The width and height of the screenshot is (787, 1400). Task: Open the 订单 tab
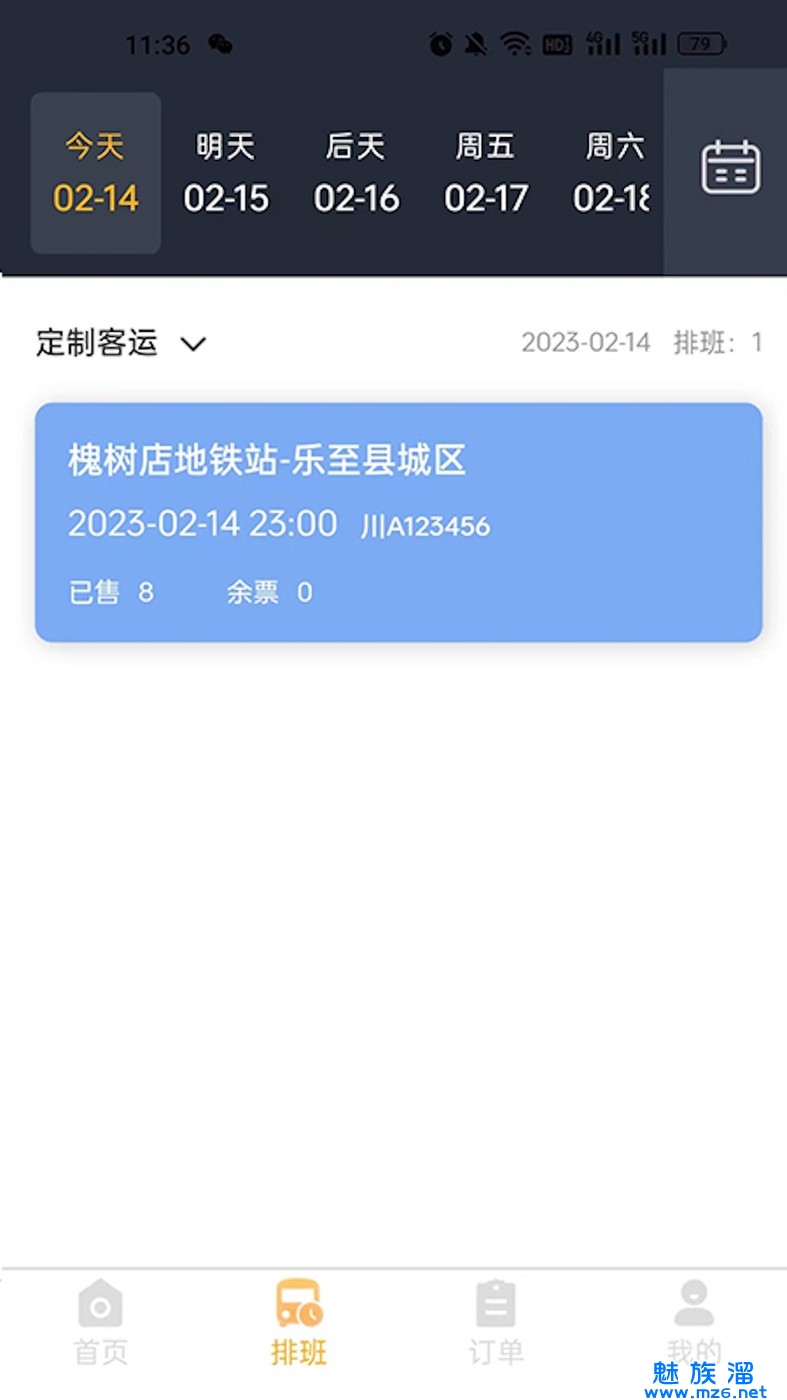click(x=496, y=1323)
